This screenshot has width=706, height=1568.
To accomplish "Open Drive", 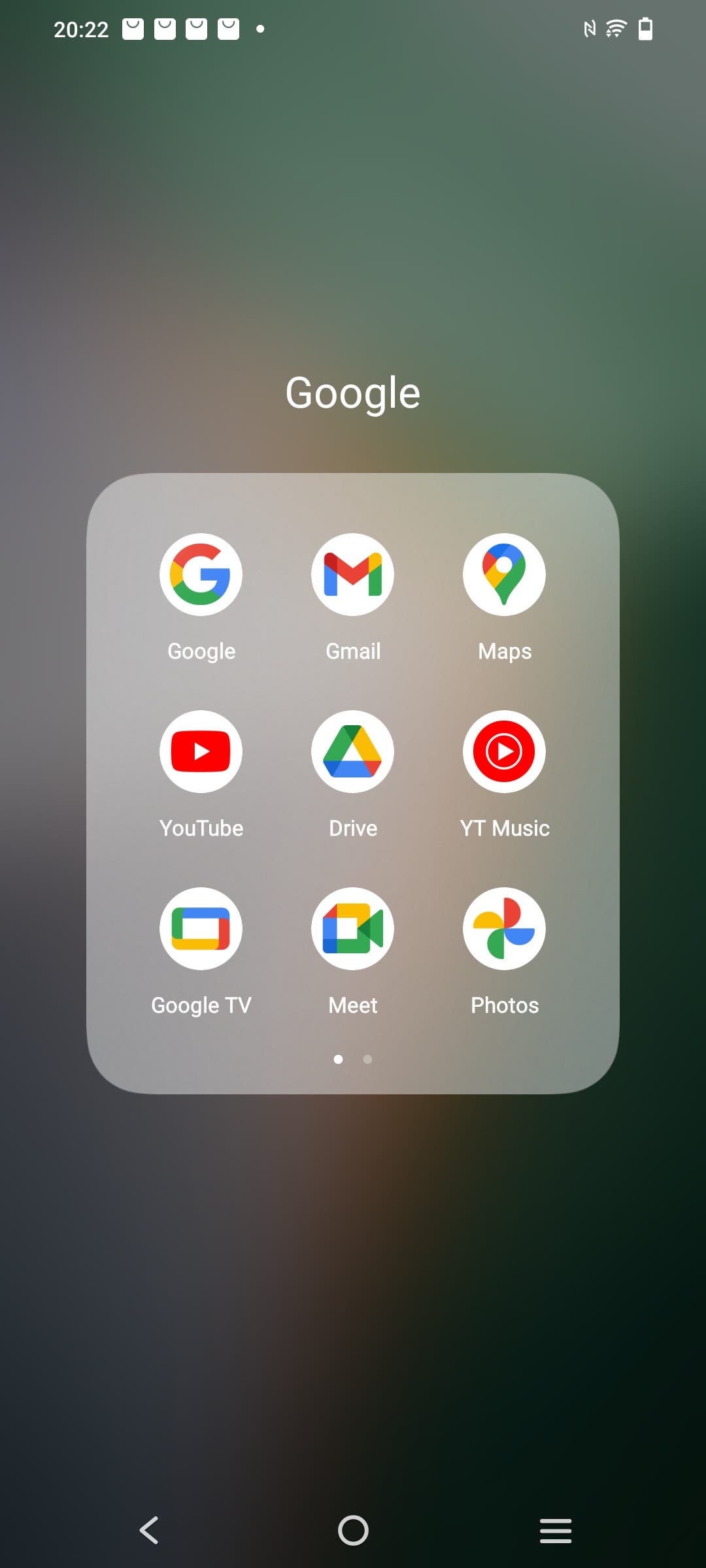I will [352, 751].
